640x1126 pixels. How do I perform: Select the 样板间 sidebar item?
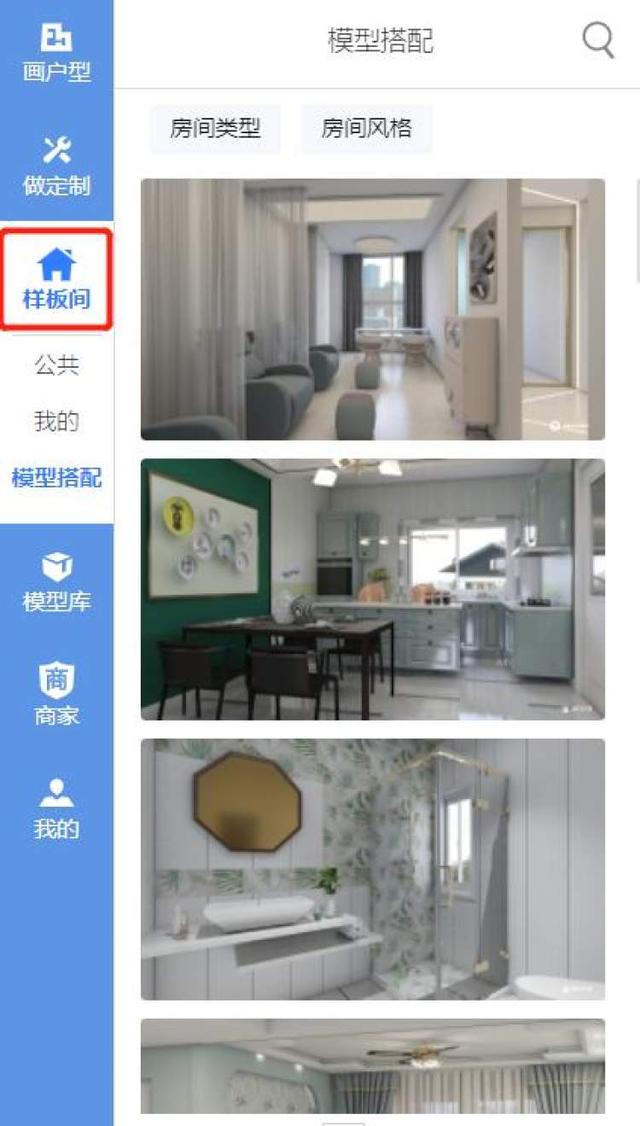click(57, 278)
